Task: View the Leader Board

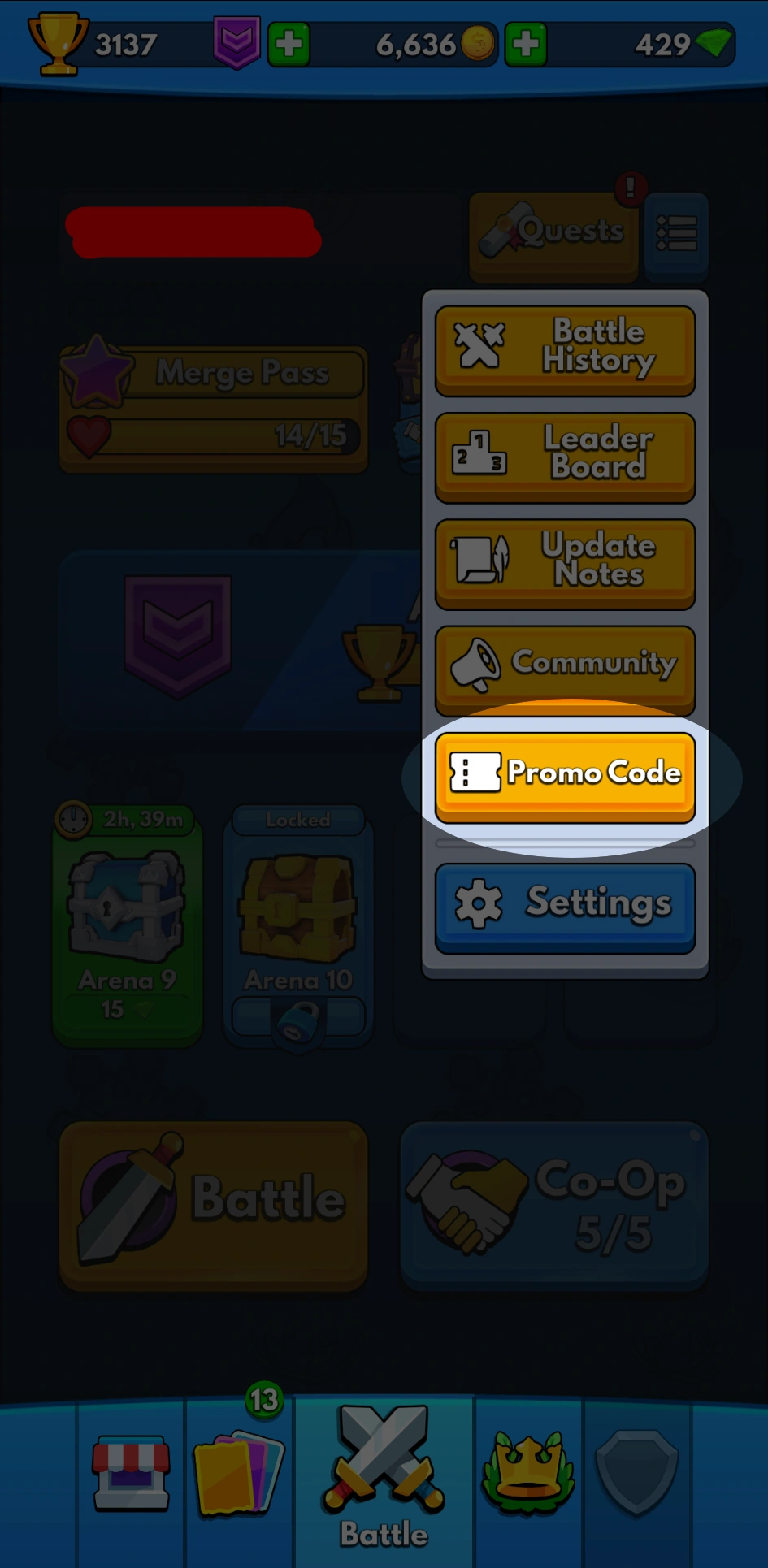Action: (565, 456)
